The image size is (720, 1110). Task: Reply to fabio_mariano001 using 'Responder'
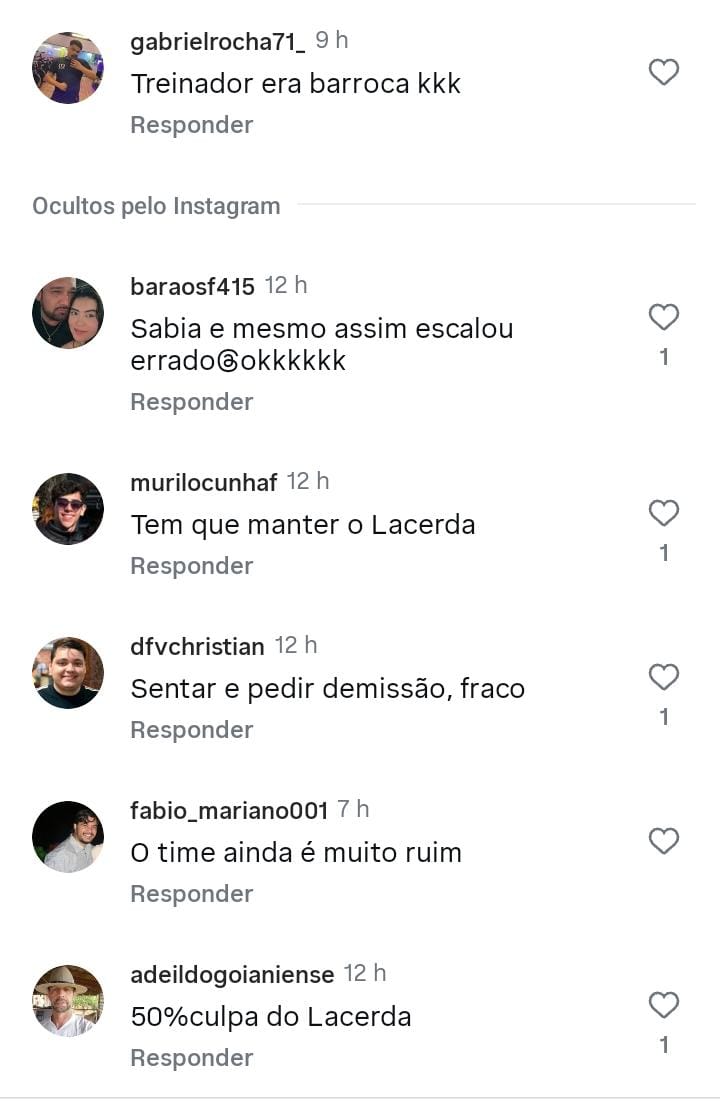191,893
